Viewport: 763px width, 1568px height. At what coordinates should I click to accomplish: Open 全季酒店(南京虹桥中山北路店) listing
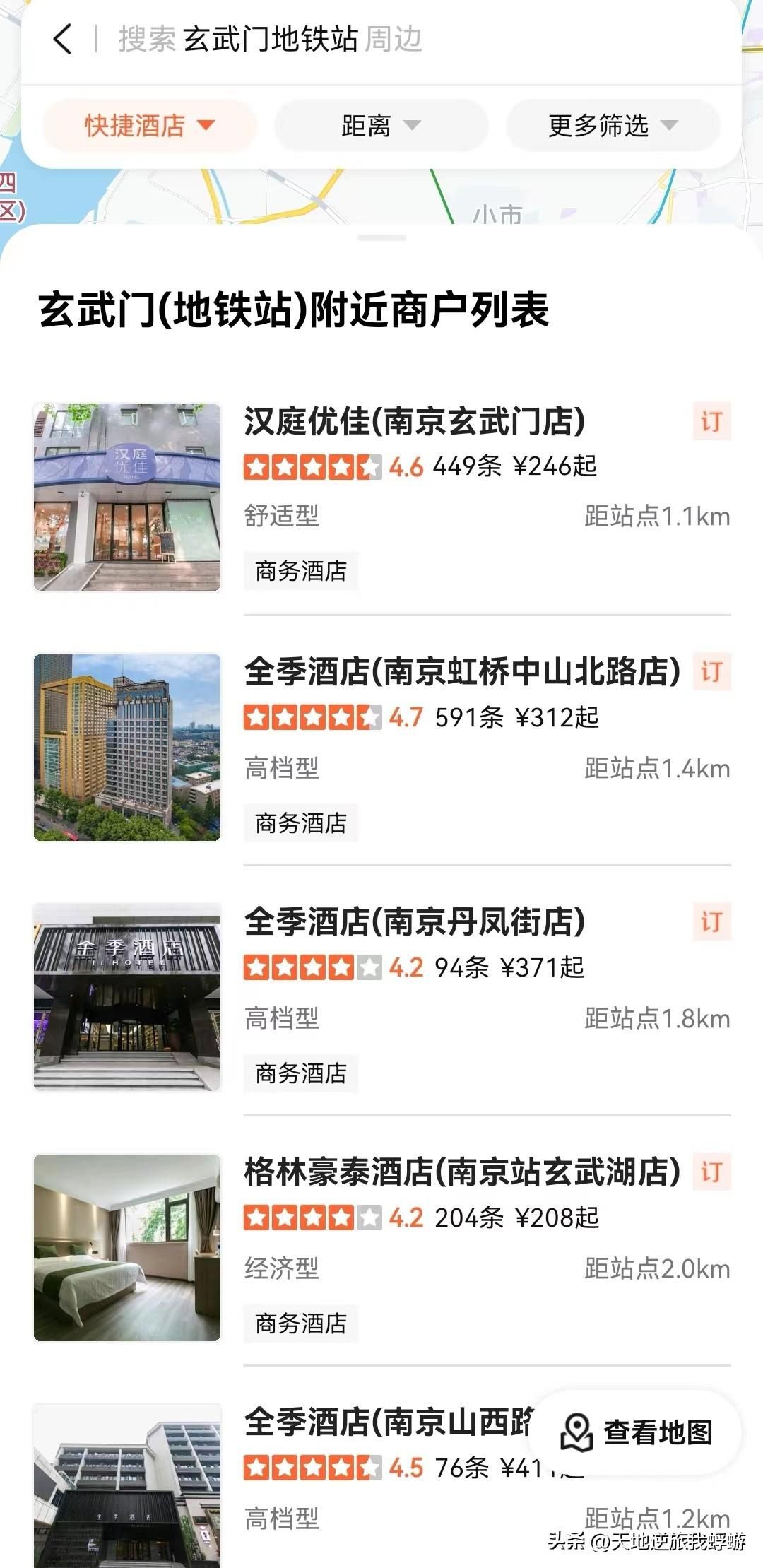(462, 672)
